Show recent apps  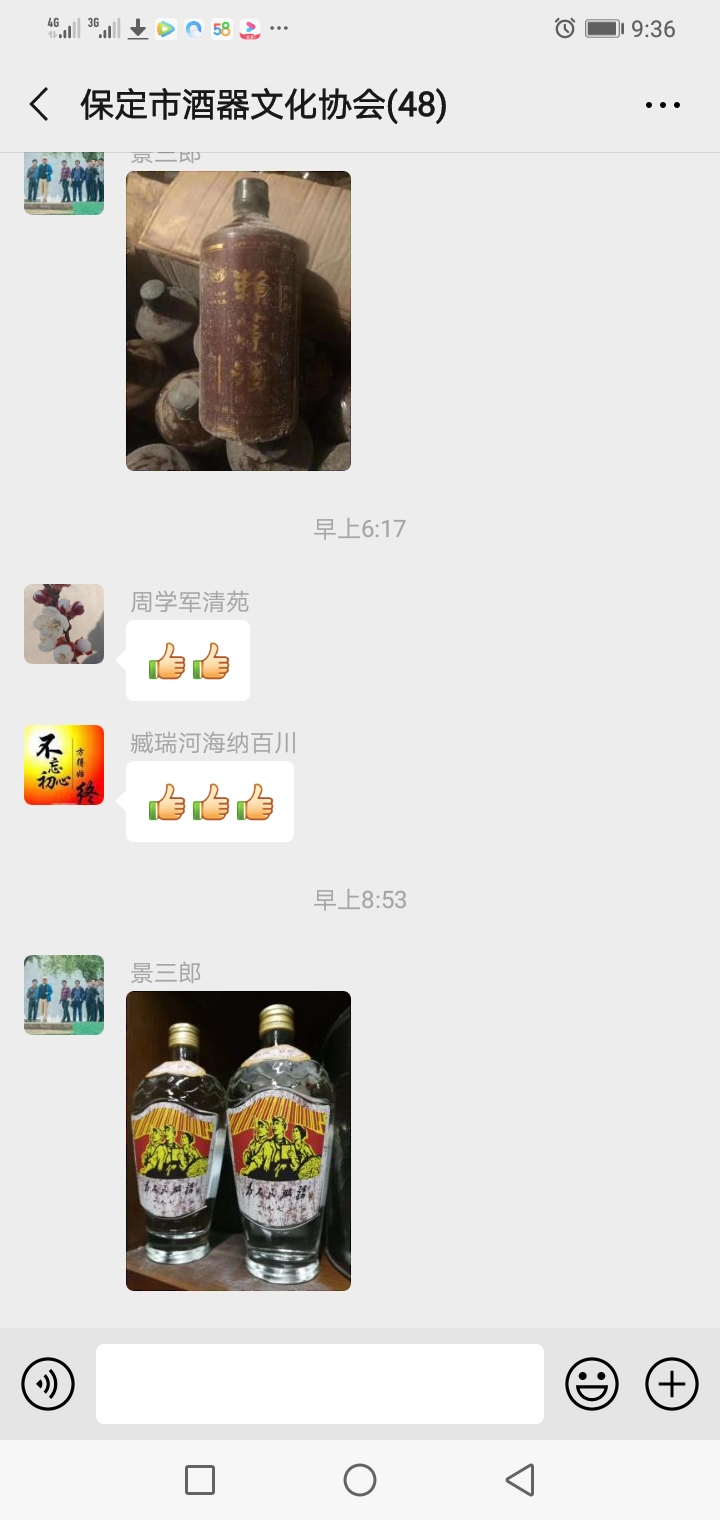coord(200,1480)
